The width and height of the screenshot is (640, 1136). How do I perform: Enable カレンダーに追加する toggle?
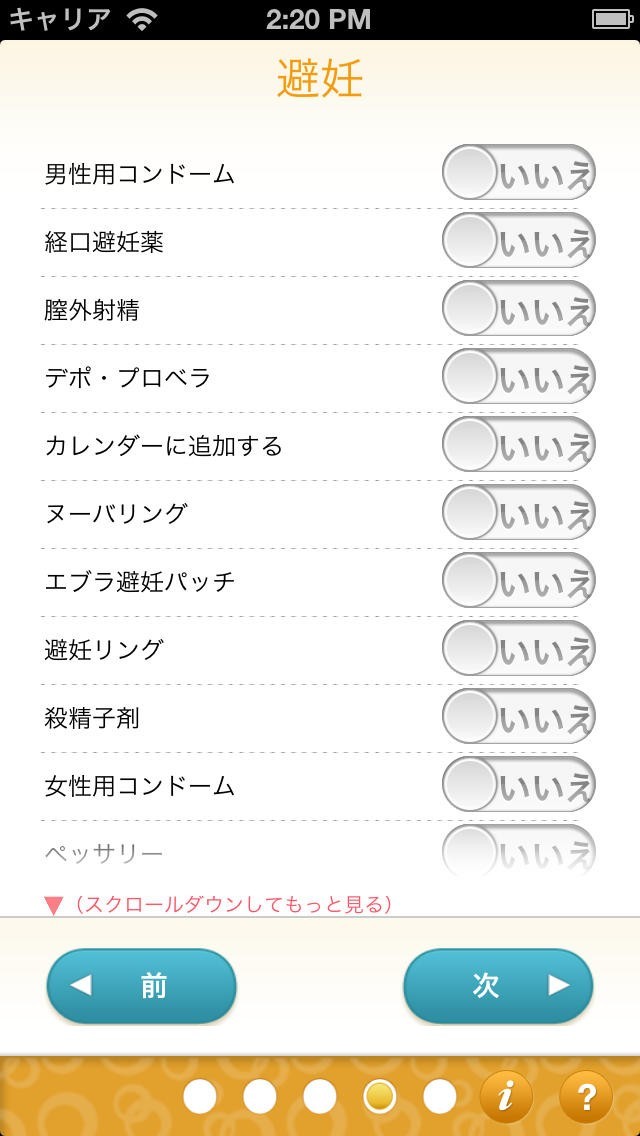click(518, 445)
